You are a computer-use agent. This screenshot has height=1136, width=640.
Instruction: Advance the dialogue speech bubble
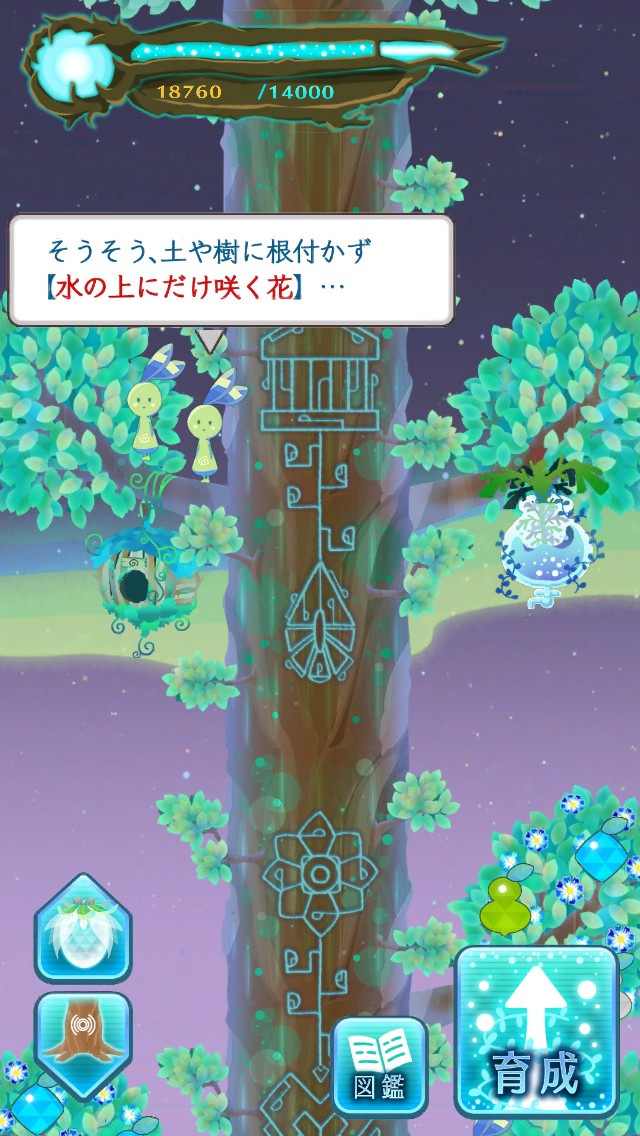click(x=231, y=270)
